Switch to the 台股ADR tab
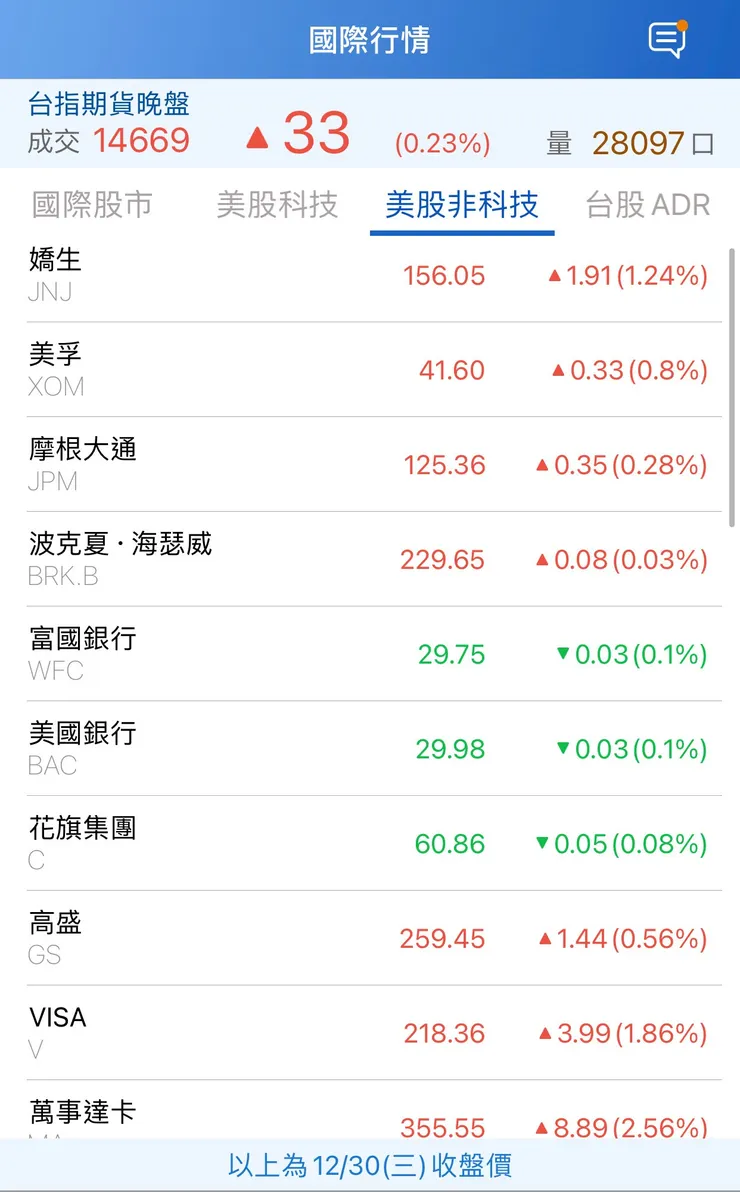The height and width of the screenshot is (1192, 740). [648, 204]
